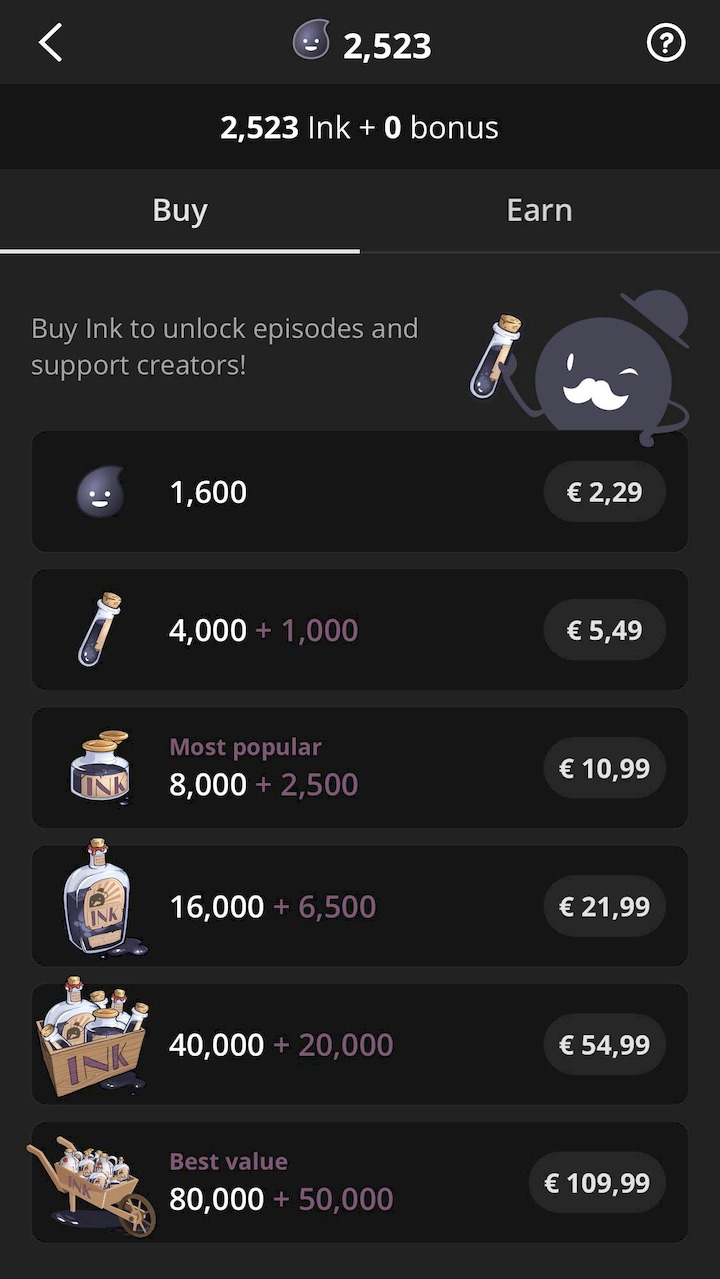The width and height of the screenshot is (720, 1279).
Task: Buy 1,600 Ink for € 2,29
Action: [x=604, y=492]
